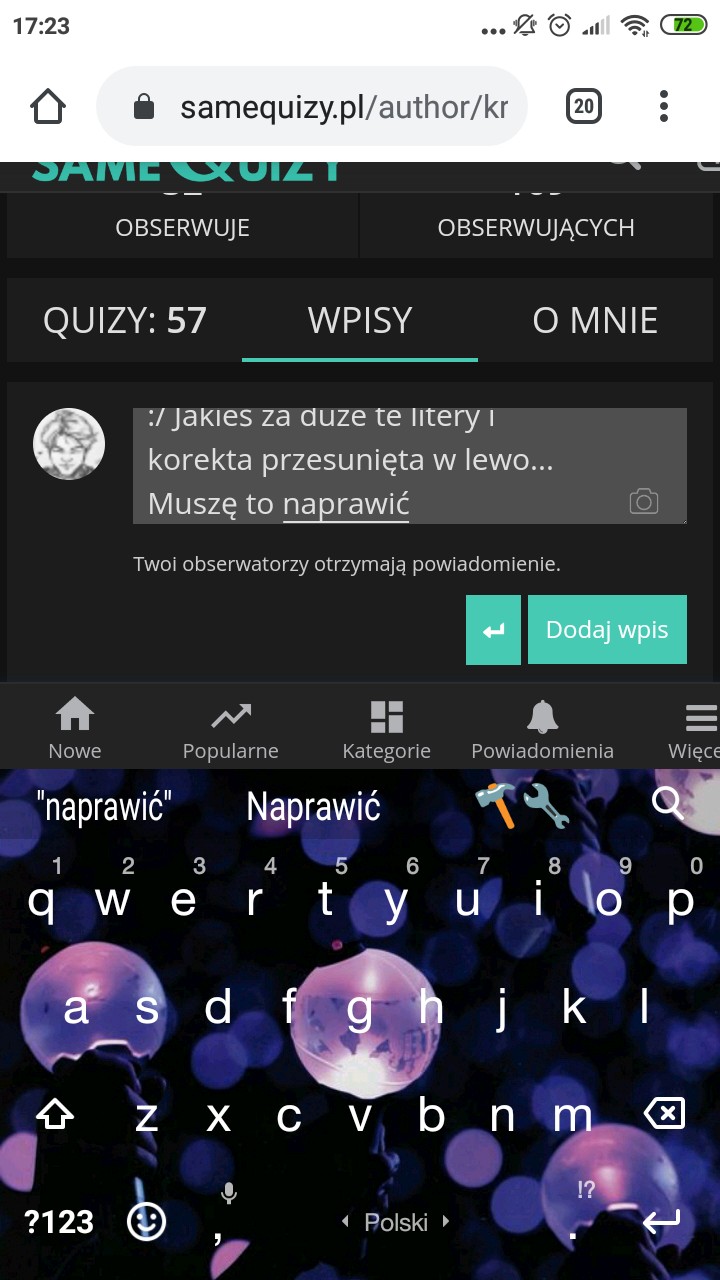Delete a character with backspace

[665, 1114]
